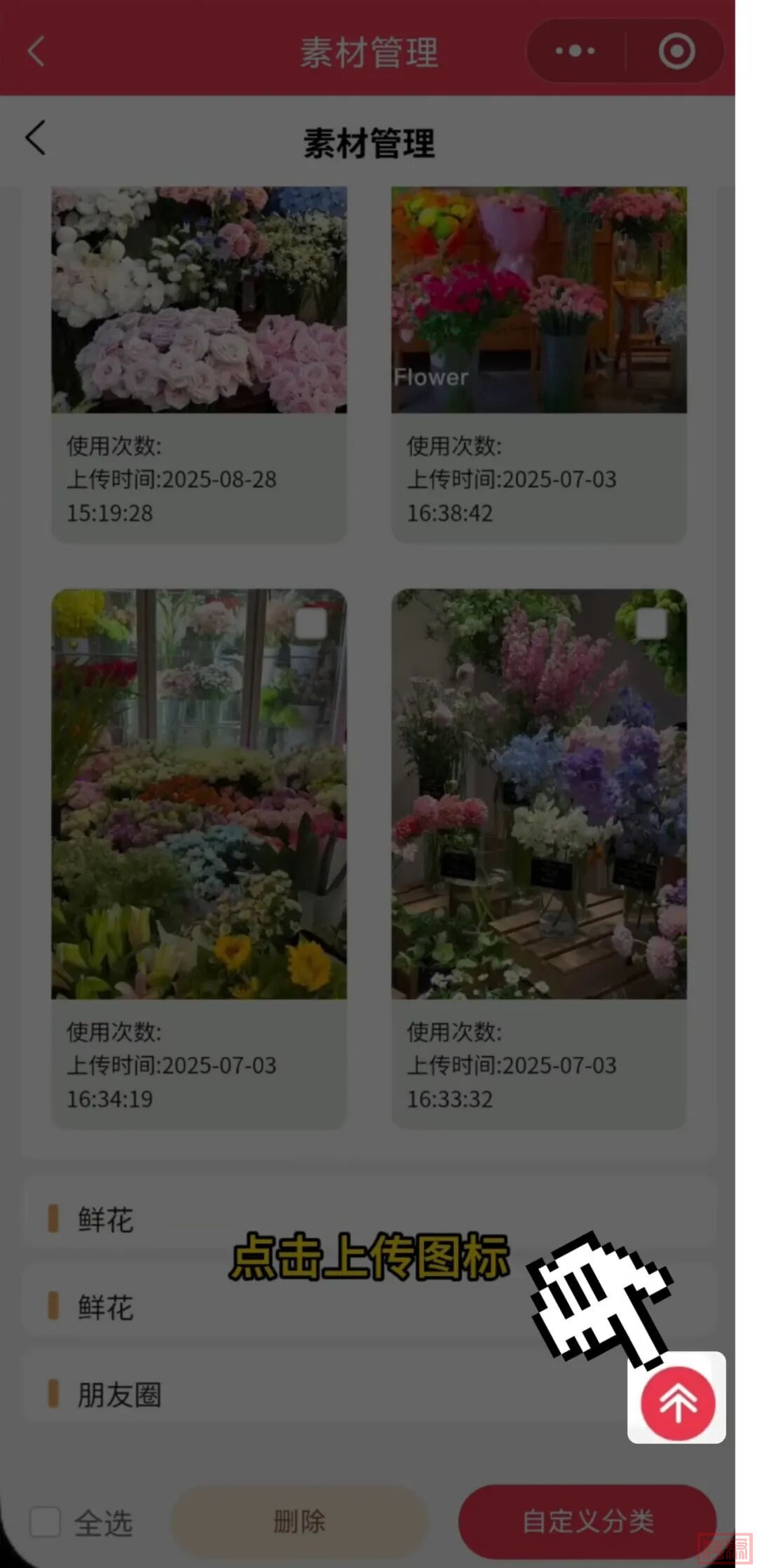Check the 全选 select-all box
Screen dimensions: 757x1568
click(x=45, y=1522)
